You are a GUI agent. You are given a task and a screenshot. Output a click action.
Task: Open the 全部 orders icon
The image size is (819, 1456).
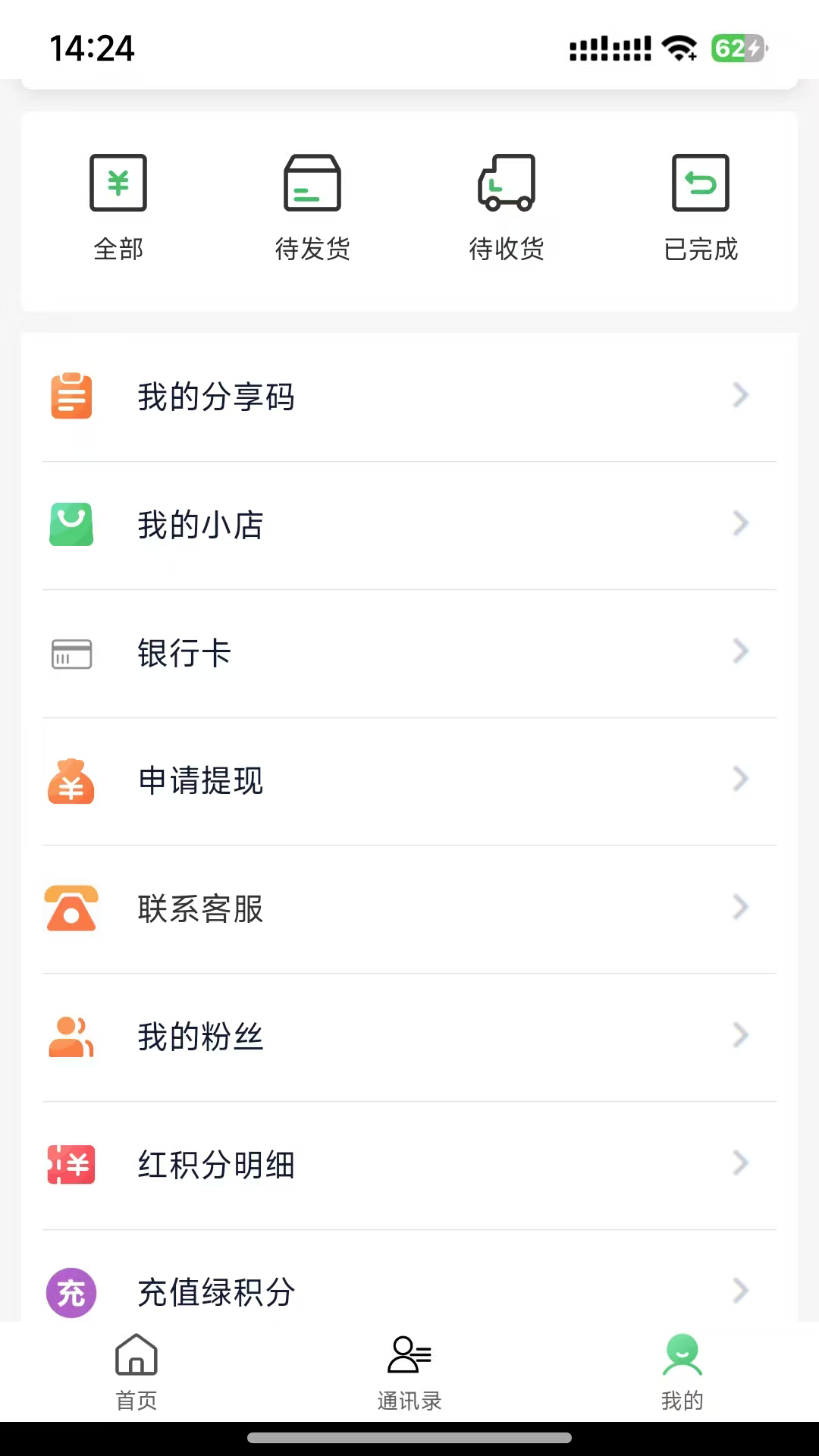coord(118,182)
